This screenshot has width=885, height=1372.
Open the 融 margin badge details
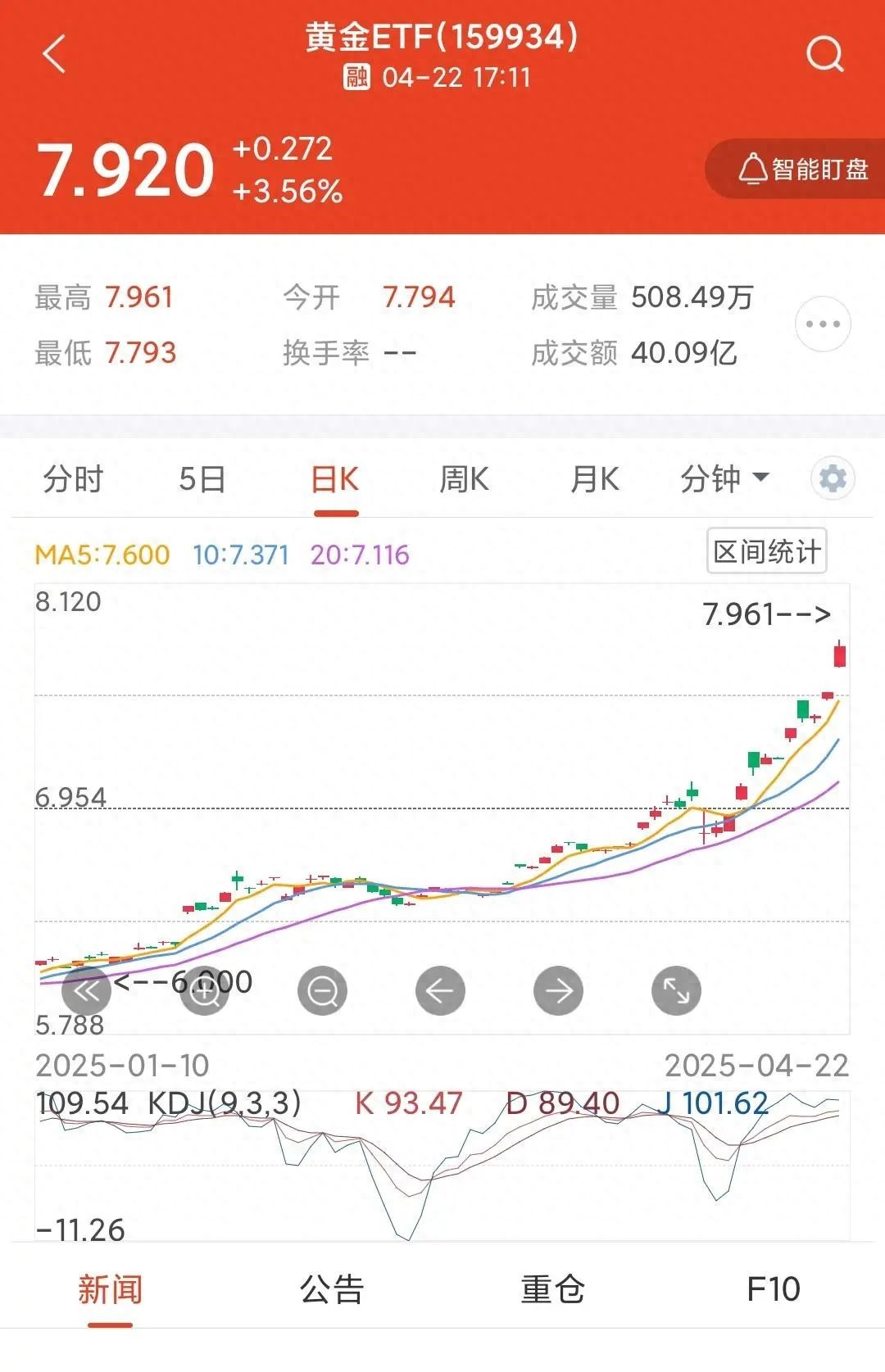coord(359,78)
